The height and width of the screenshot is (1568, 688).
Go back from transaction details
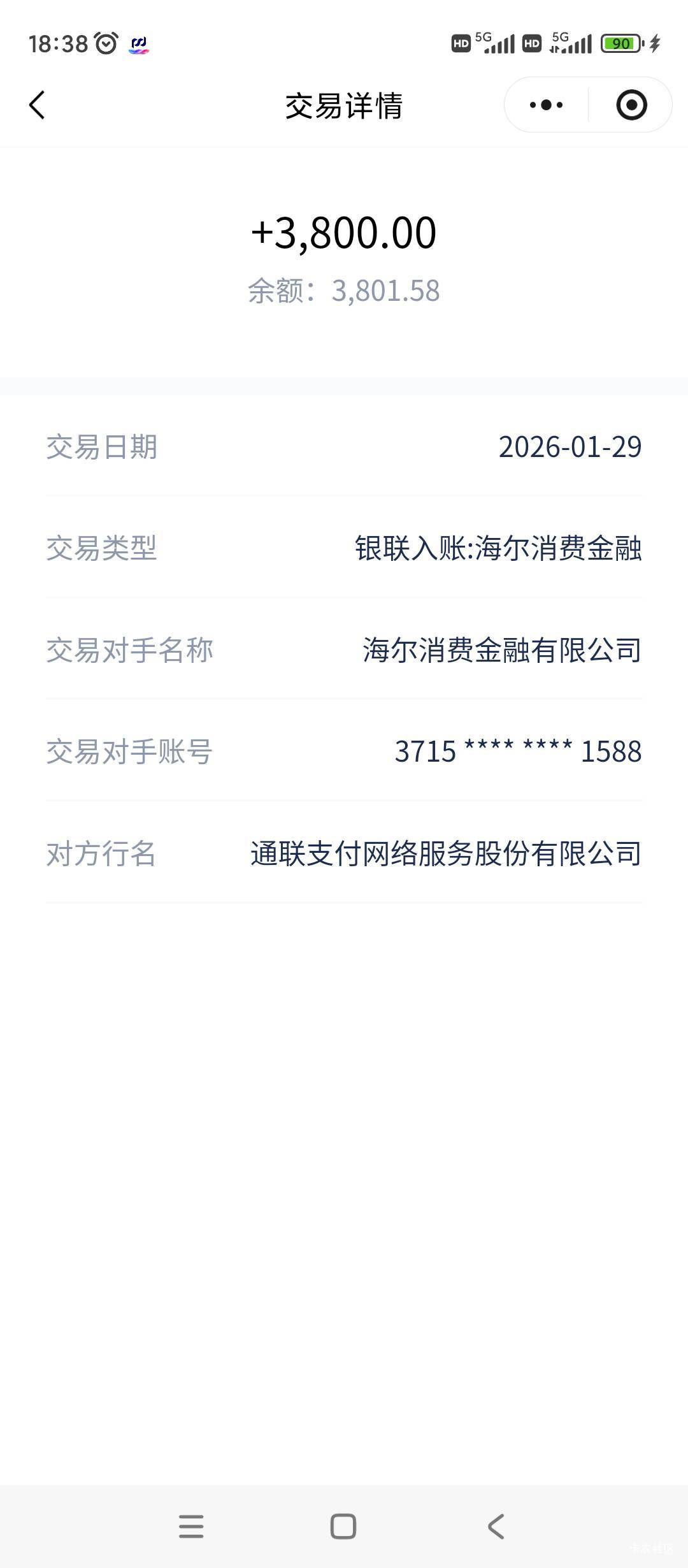point(37,105)
